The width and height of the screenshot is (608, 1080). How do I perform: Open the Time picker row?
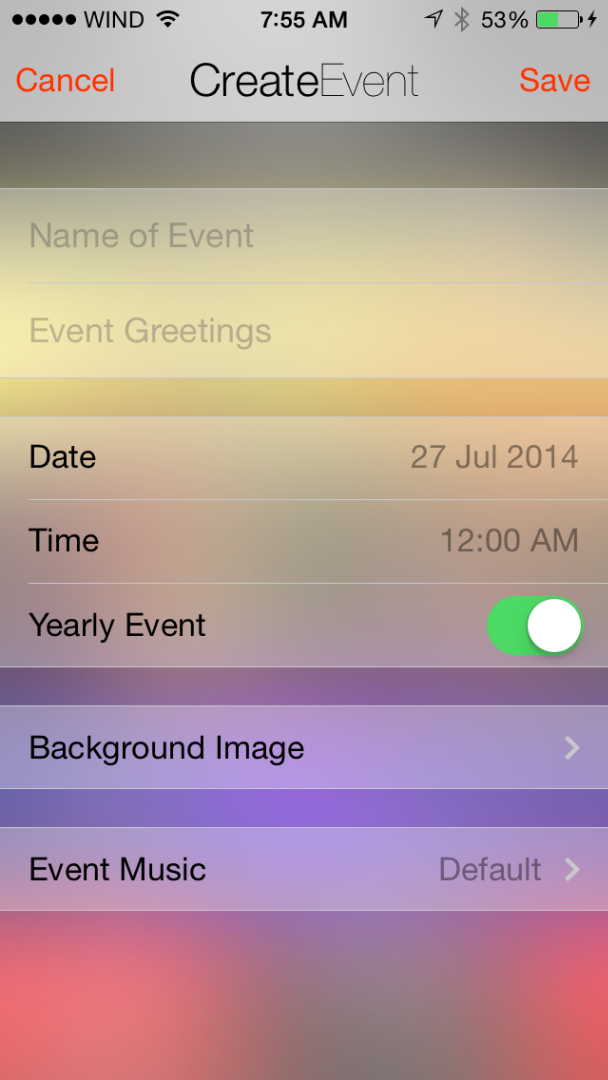(304, 541)
